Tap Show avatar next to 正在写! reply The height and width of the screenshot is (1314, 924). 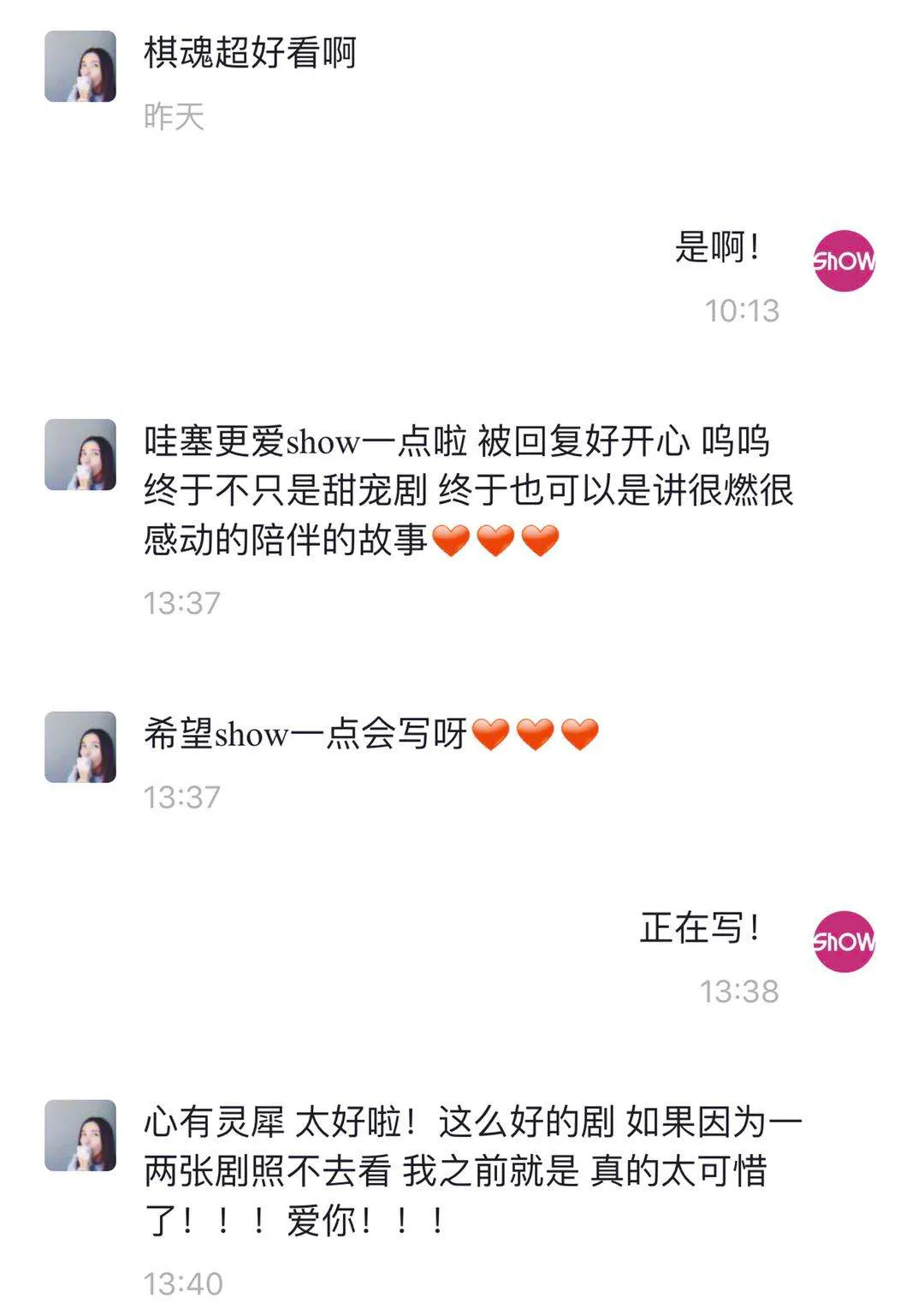click(x=844, y=942)
